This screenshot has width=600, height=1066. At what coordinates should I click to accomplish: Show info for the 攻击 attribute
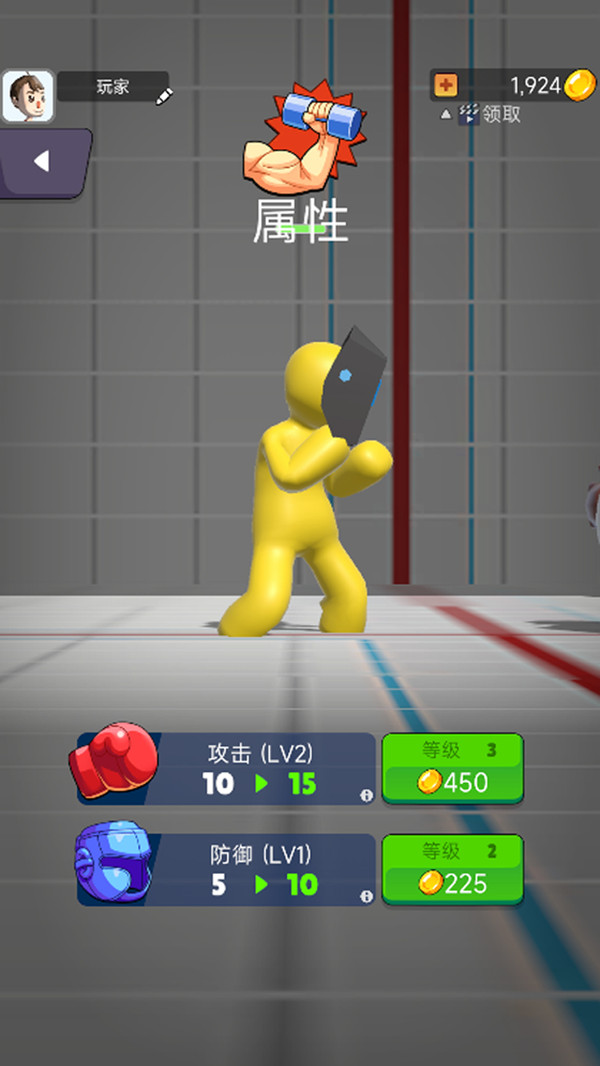(366, 796)
